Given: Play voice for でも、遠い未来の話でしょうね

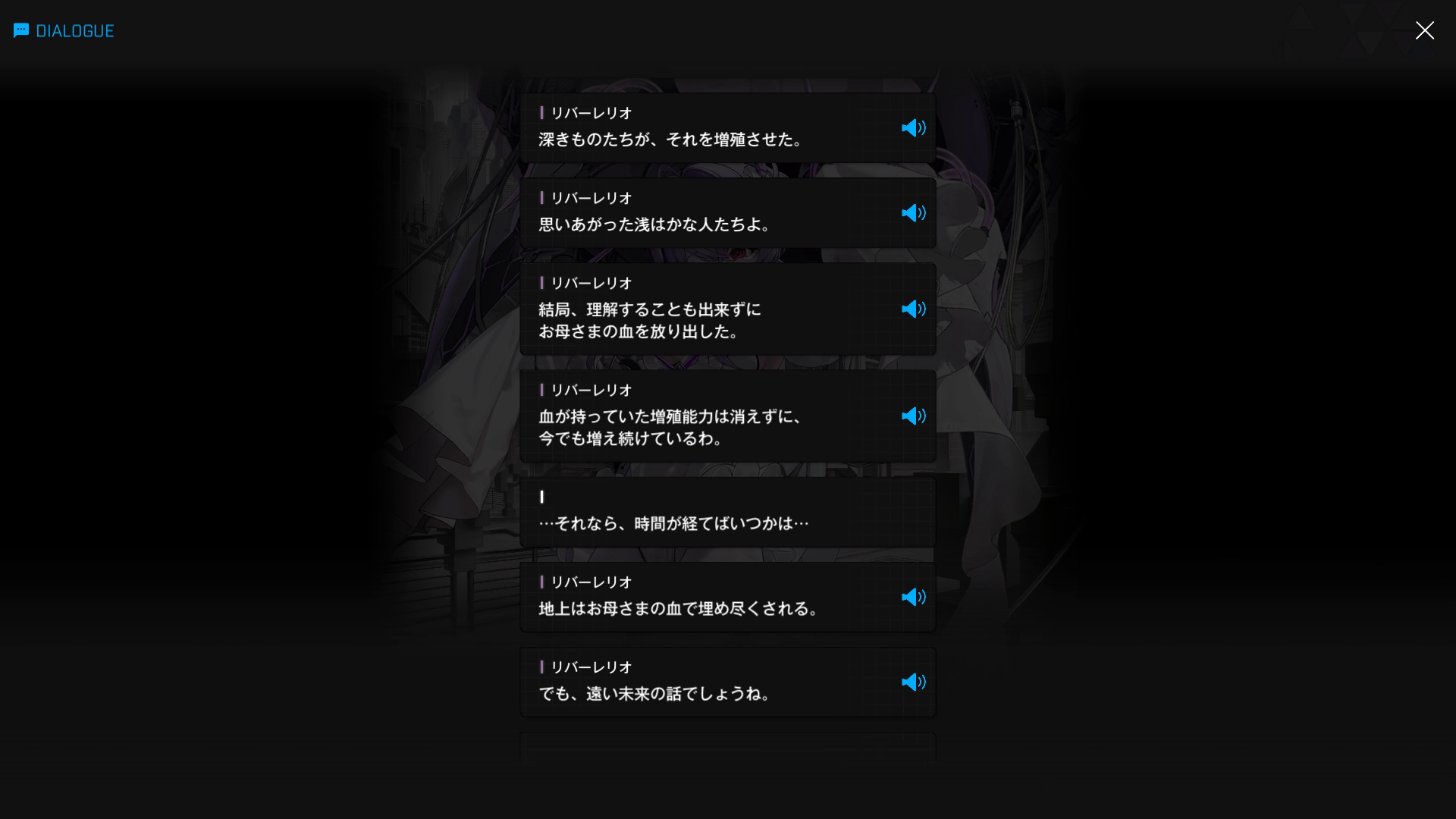Looking at the screenshot, I should (913, 682).
